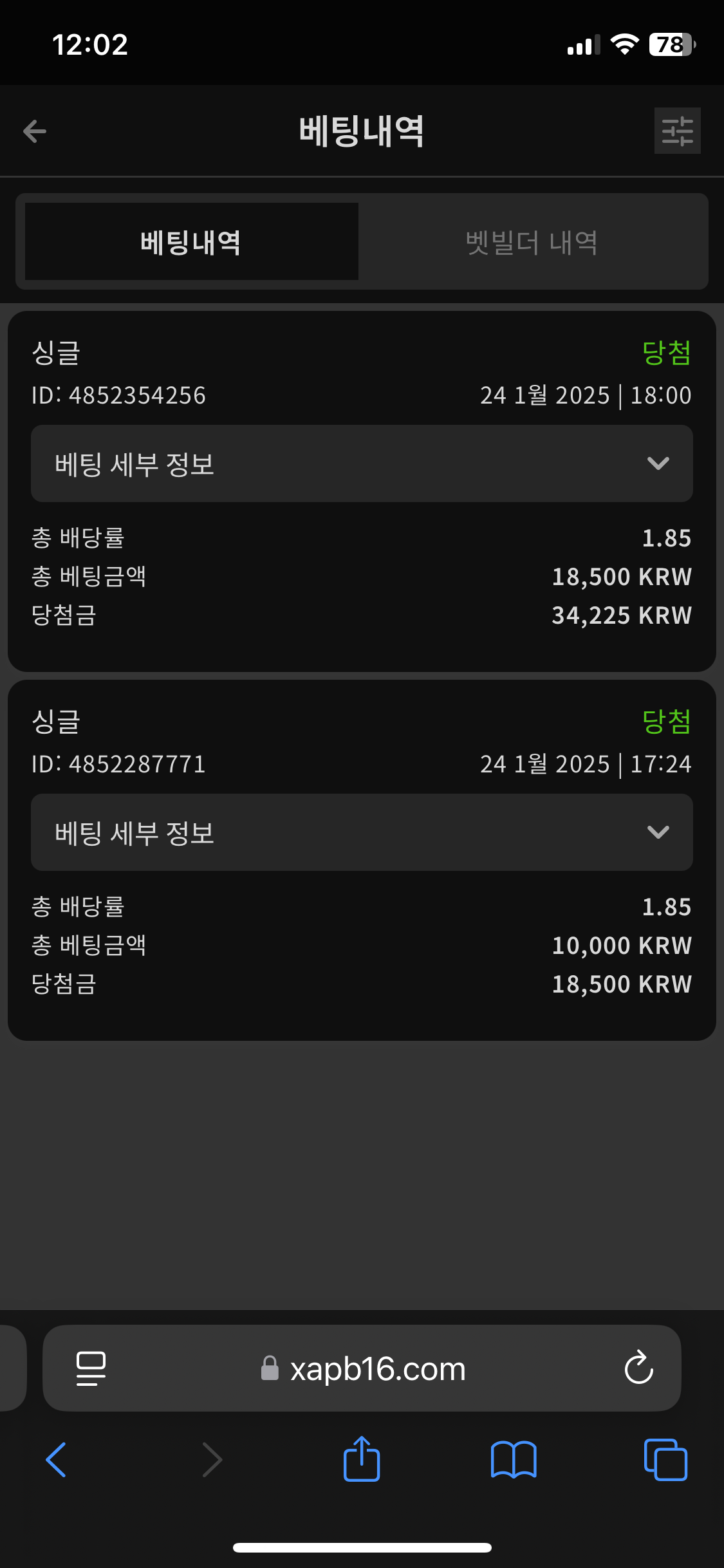Share this page from Safari toolbar
This screenshot has height=1568, width=724.
[x=362, y=1459]
